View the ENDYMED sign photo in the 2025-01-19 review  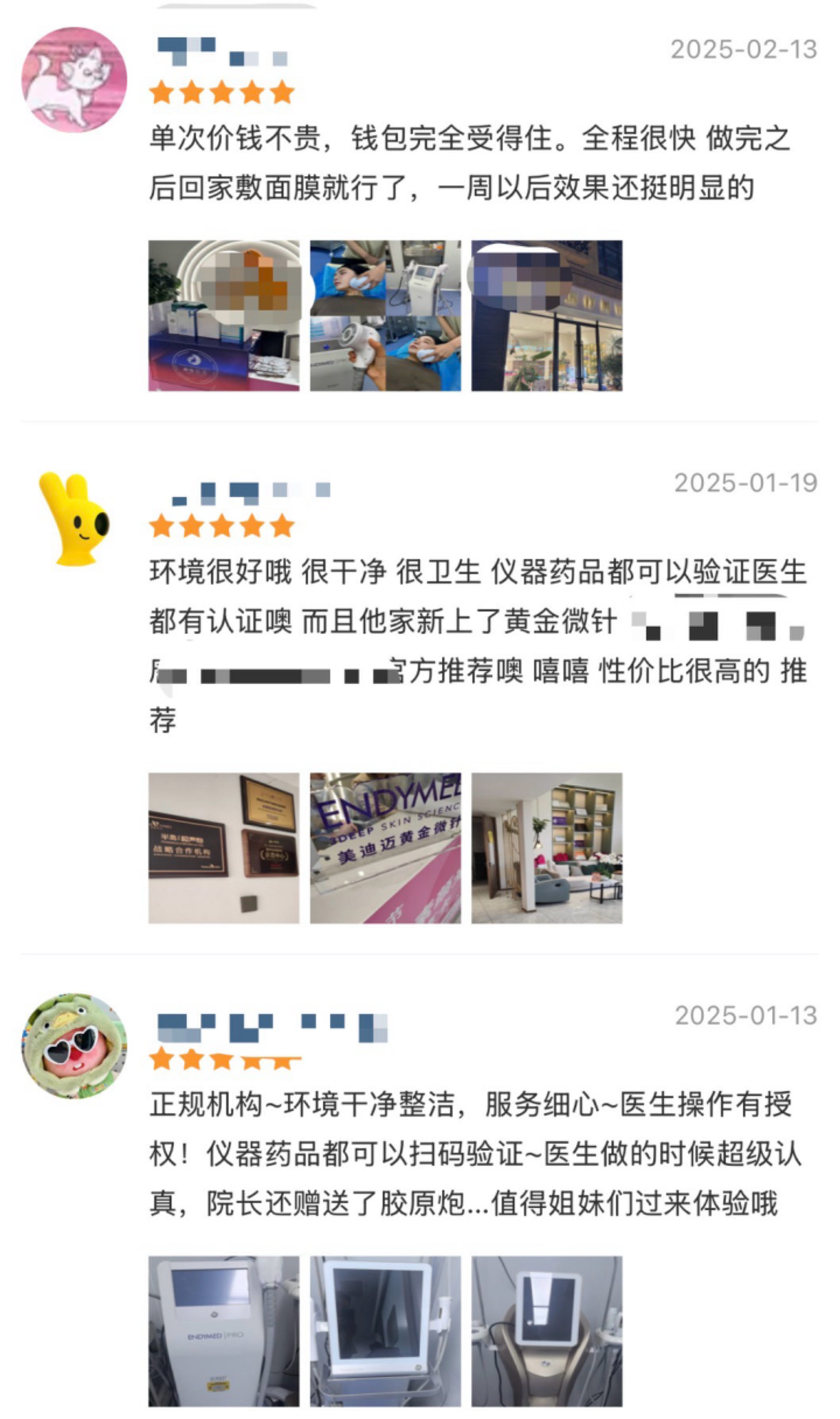385,848
